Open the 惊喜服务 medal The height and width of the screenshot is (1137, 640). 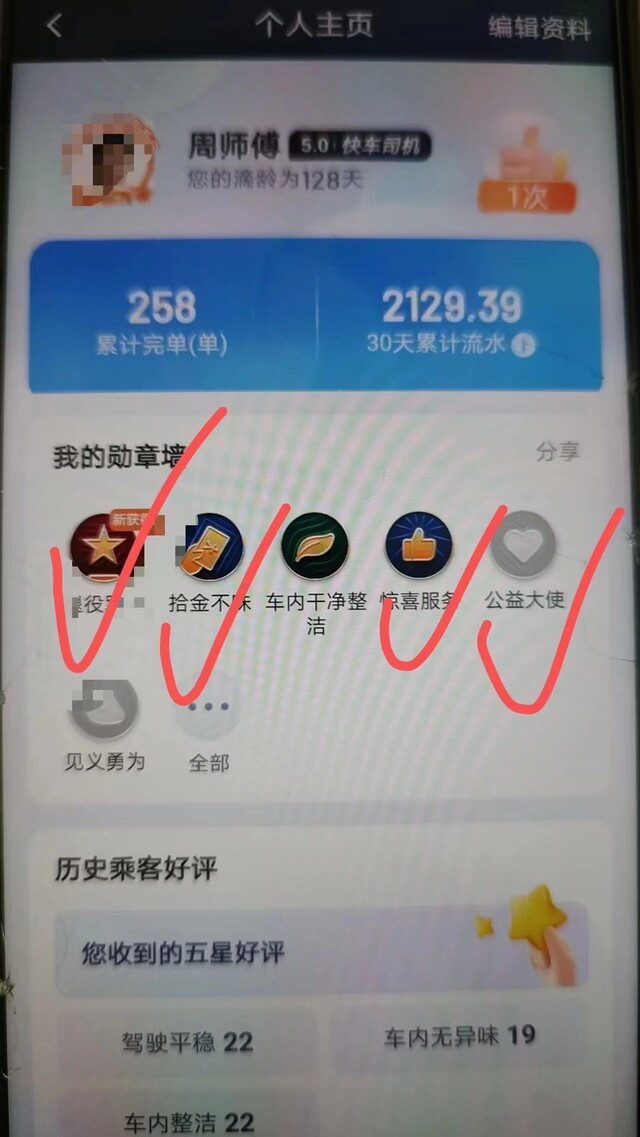click(419, 563)
